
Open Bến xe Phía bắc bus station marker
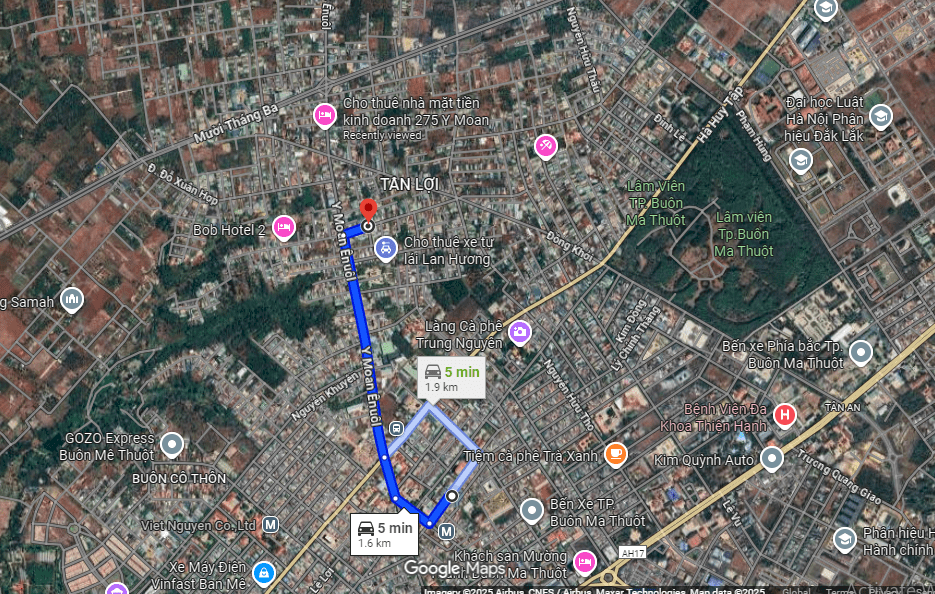click(x=860, y=352)
